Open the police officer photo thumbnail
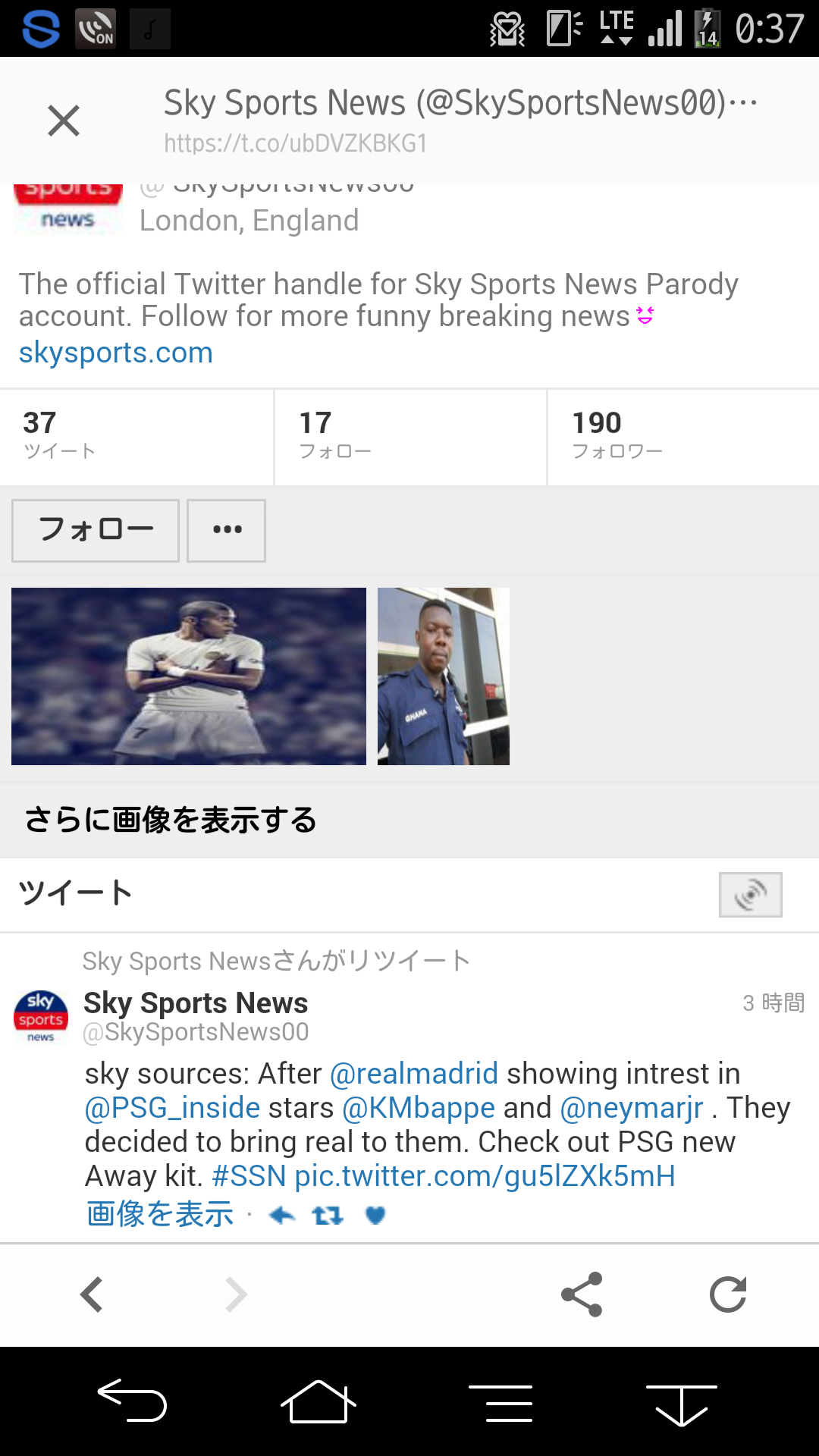The height and width of the screenshot is (1456, 819). tap(444, 676)
